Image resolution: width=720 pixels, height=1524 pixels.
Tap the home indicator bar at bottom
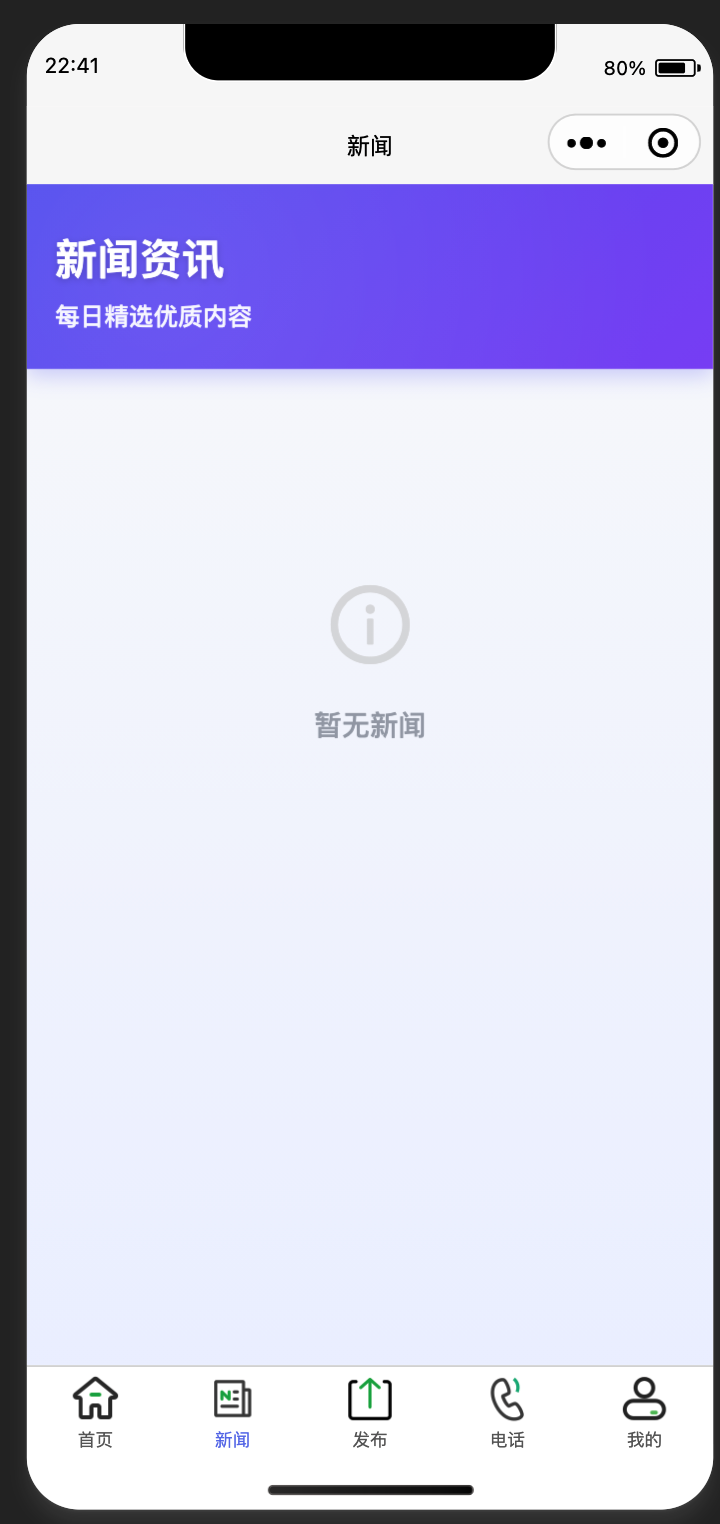pos(369,1489)
